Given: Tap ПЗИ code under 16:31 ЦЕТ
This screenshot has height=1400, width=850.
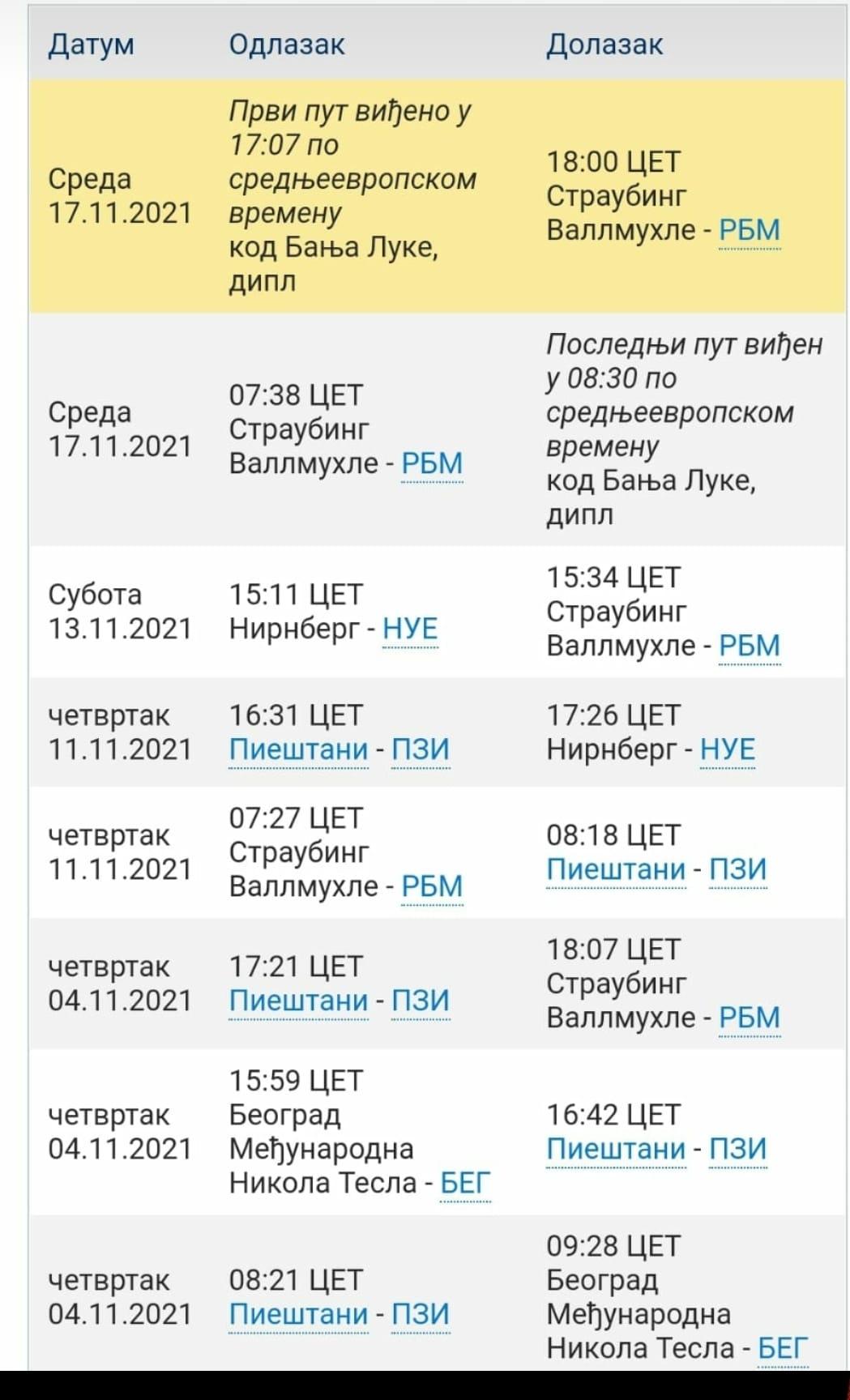Looking at the screenshot, I should 420,749.
